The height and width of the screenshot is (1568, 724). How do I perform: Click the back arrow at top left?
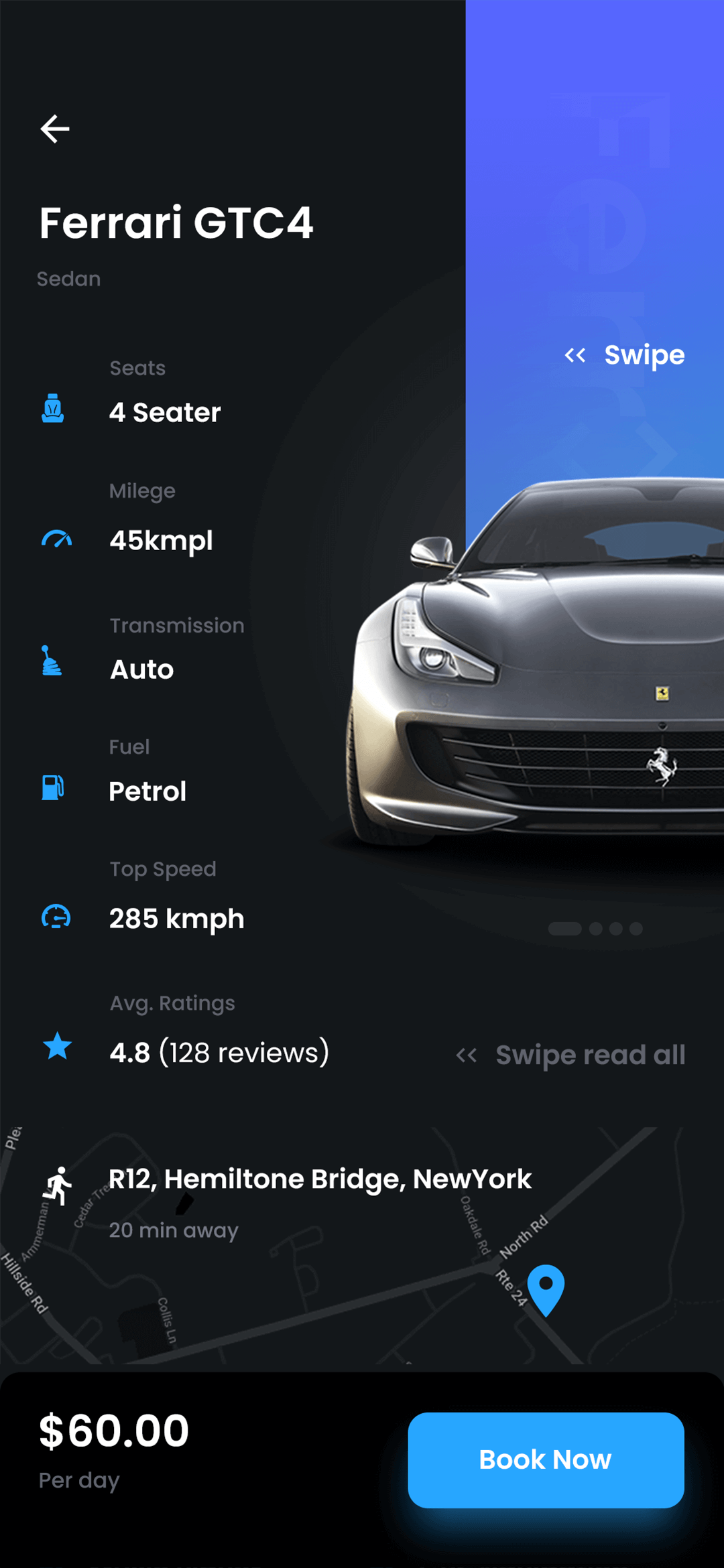(x=56, y=128)
